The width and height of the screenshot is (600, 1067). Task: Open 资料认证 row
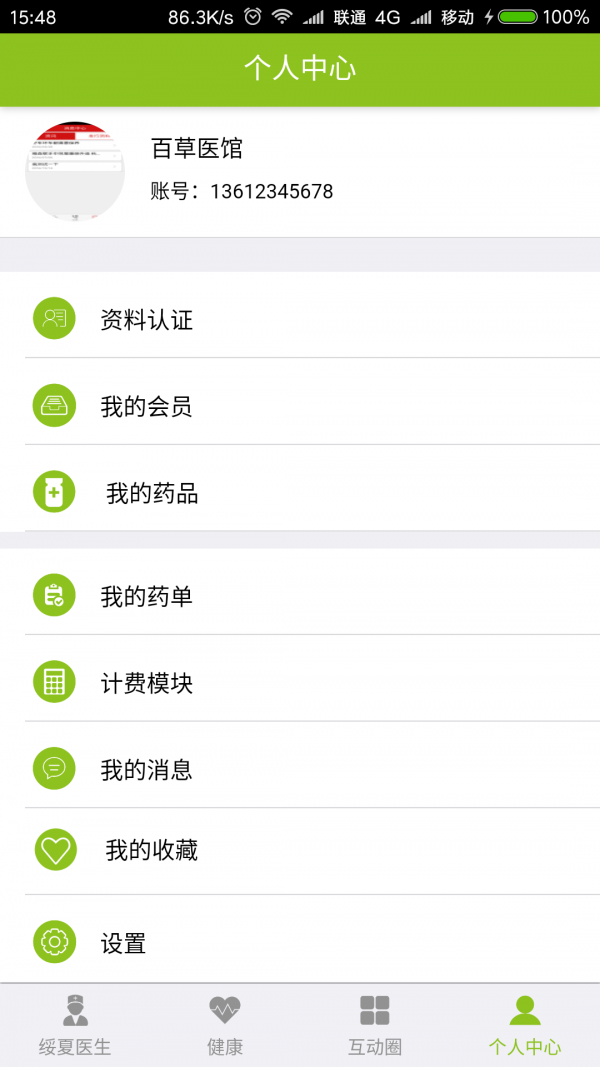click(300, 319)
